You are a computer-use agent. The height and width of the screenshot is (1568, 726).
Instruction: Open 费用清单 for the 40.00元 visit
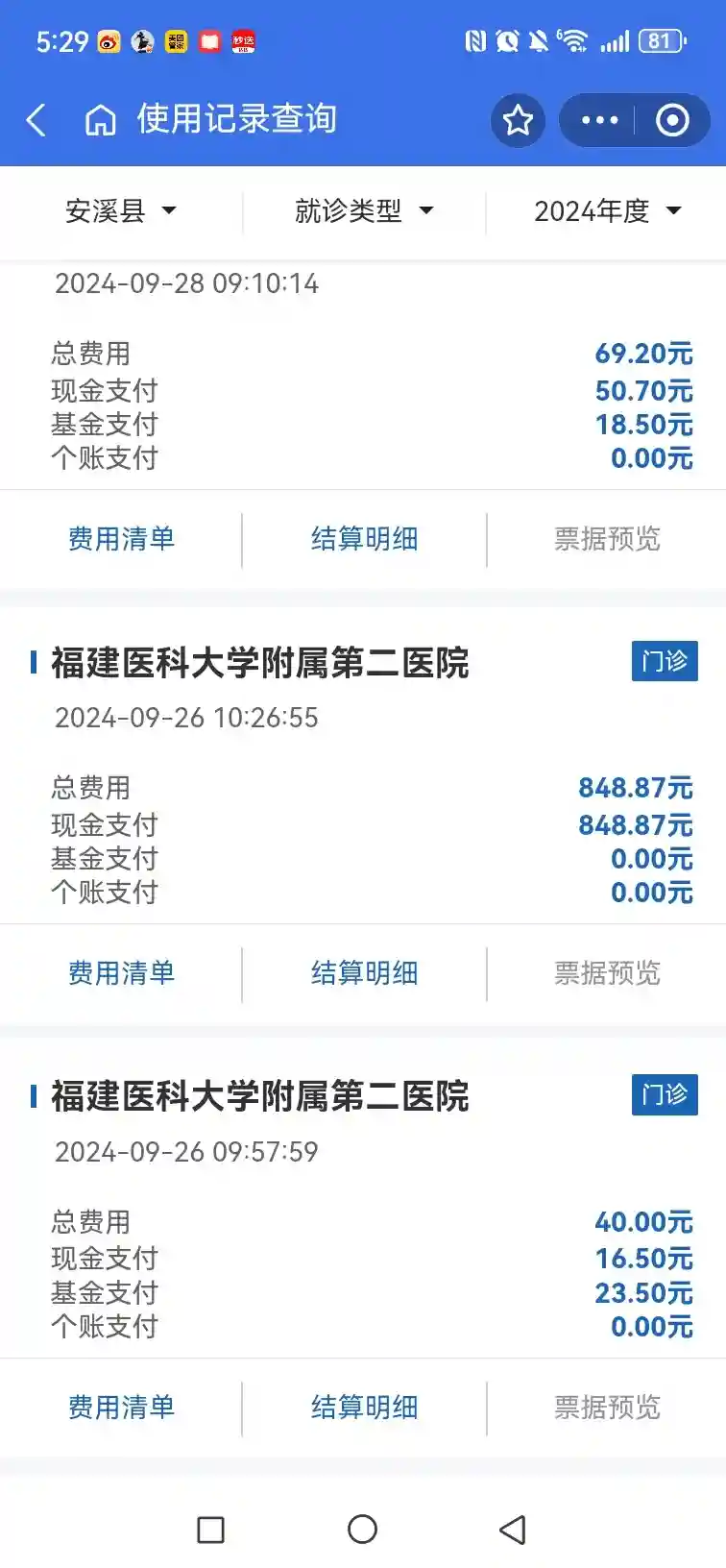[121, 1408]
